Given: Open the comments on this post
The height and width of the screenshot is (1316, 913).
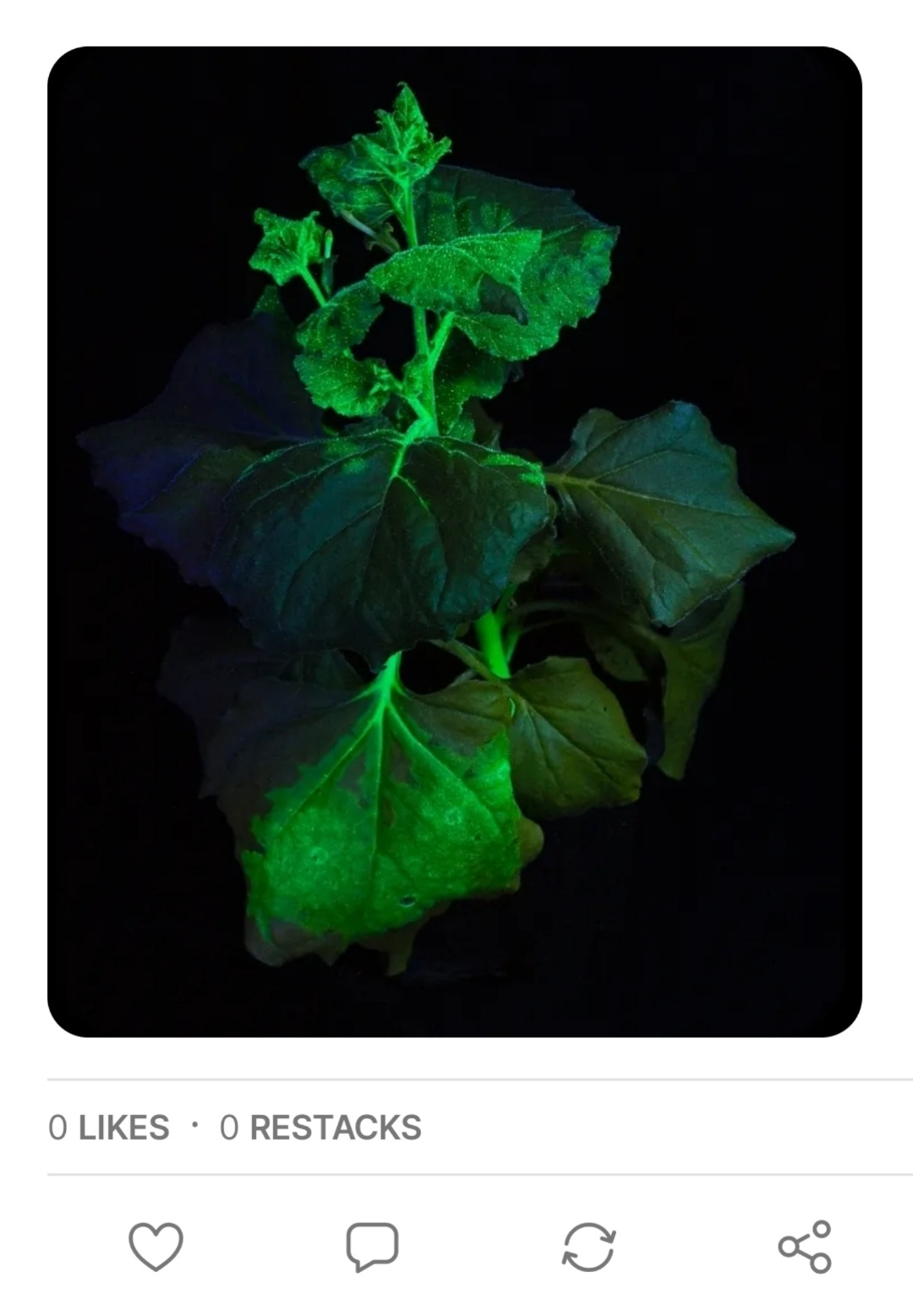Looking at the screenshot, I should (372, 1246).
